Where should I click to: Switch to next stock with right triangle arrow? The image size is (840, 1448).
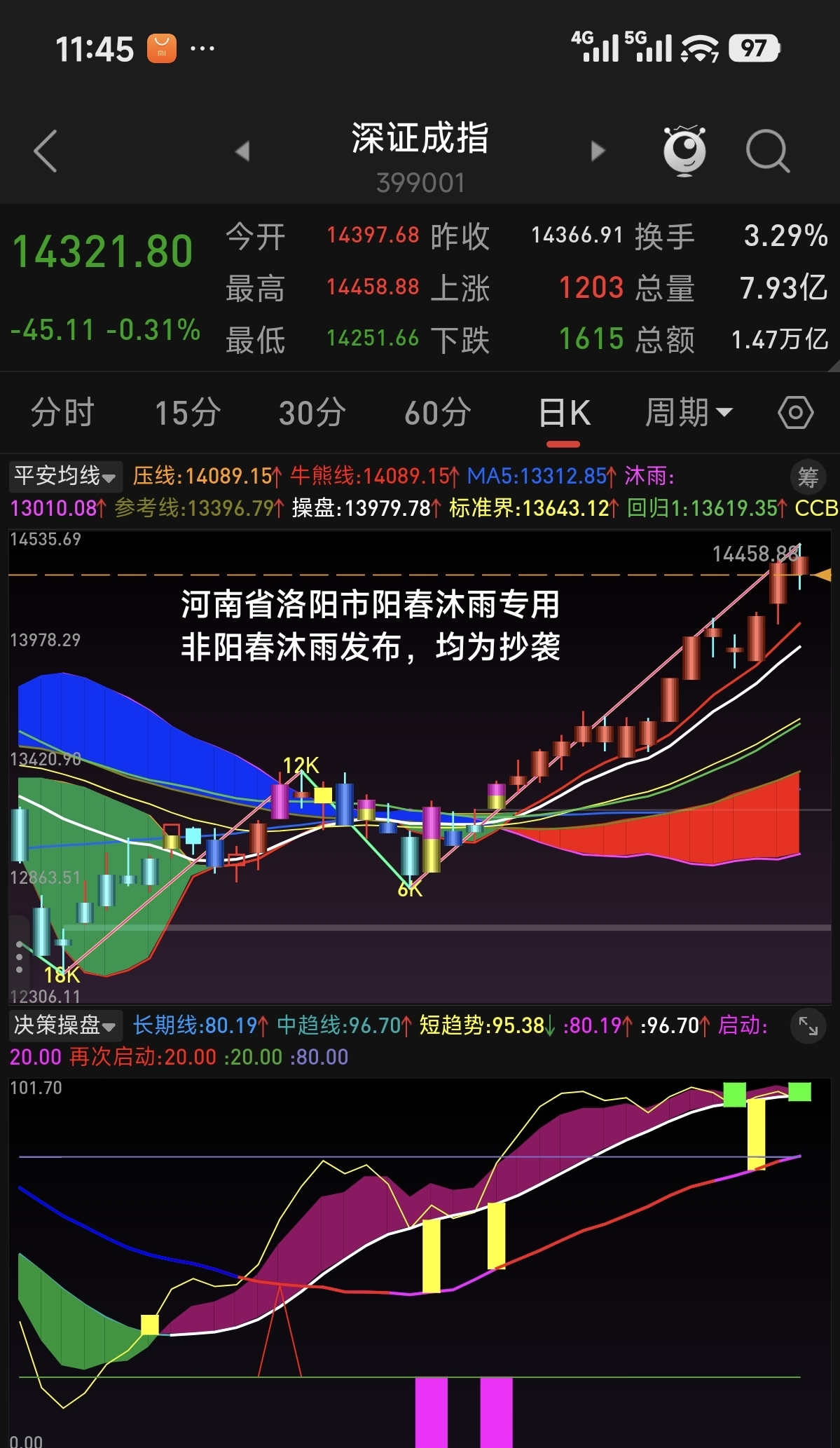coord(598,150)
